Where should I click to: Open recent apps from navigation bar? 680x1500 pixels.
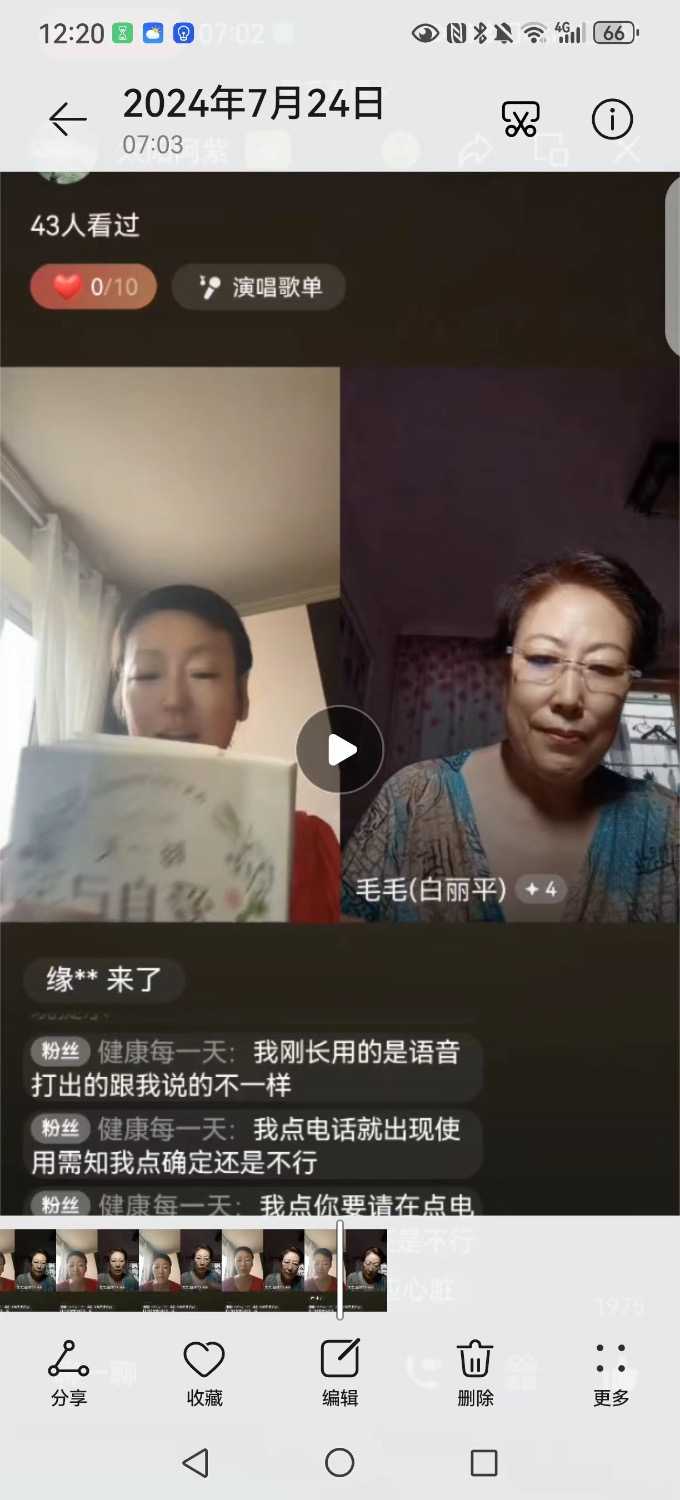click(x=484, y=1463)
